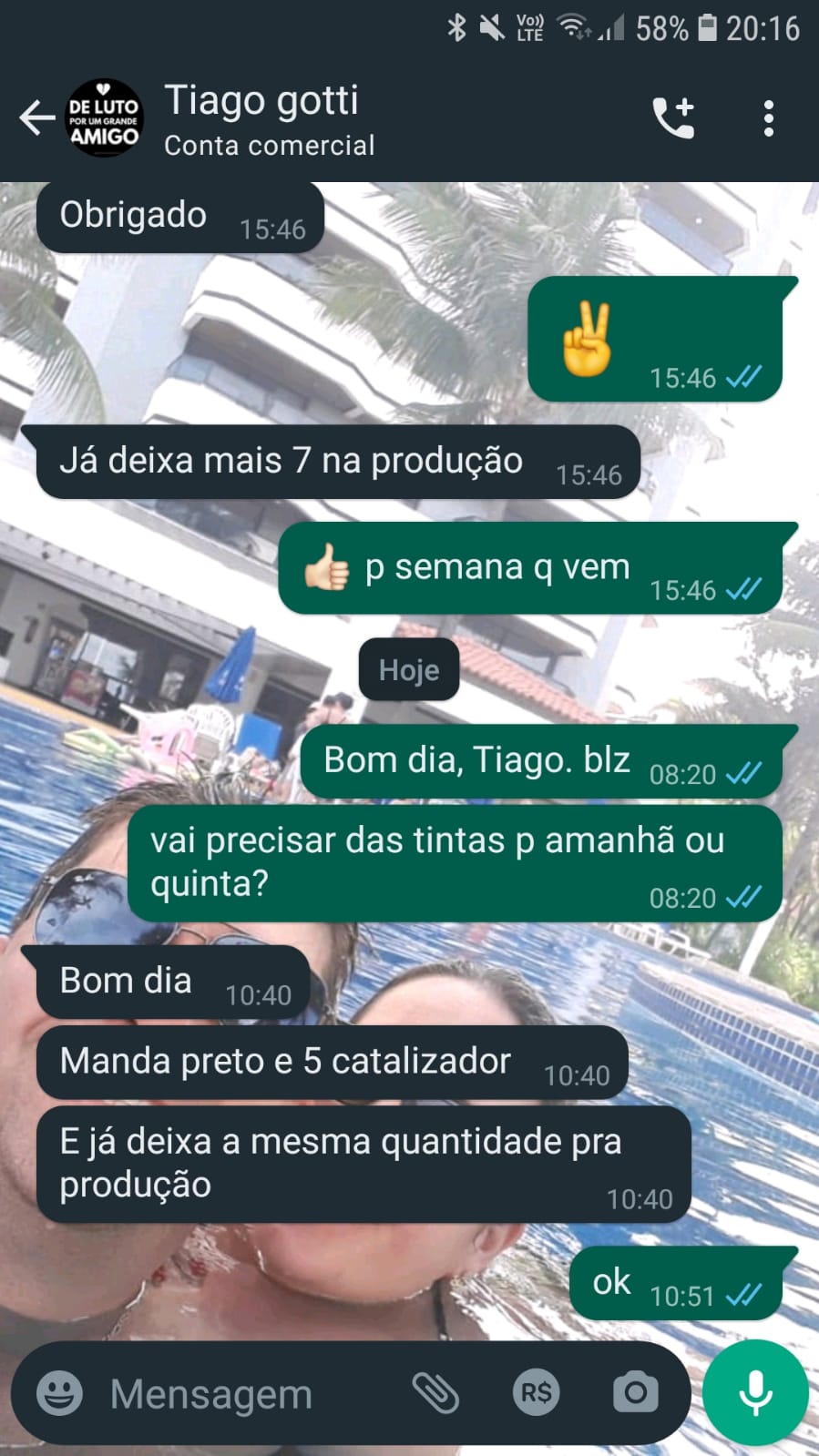
Task: Start a call with Tiago gotti
Action: pyautogui.click(x=674, y=118)
